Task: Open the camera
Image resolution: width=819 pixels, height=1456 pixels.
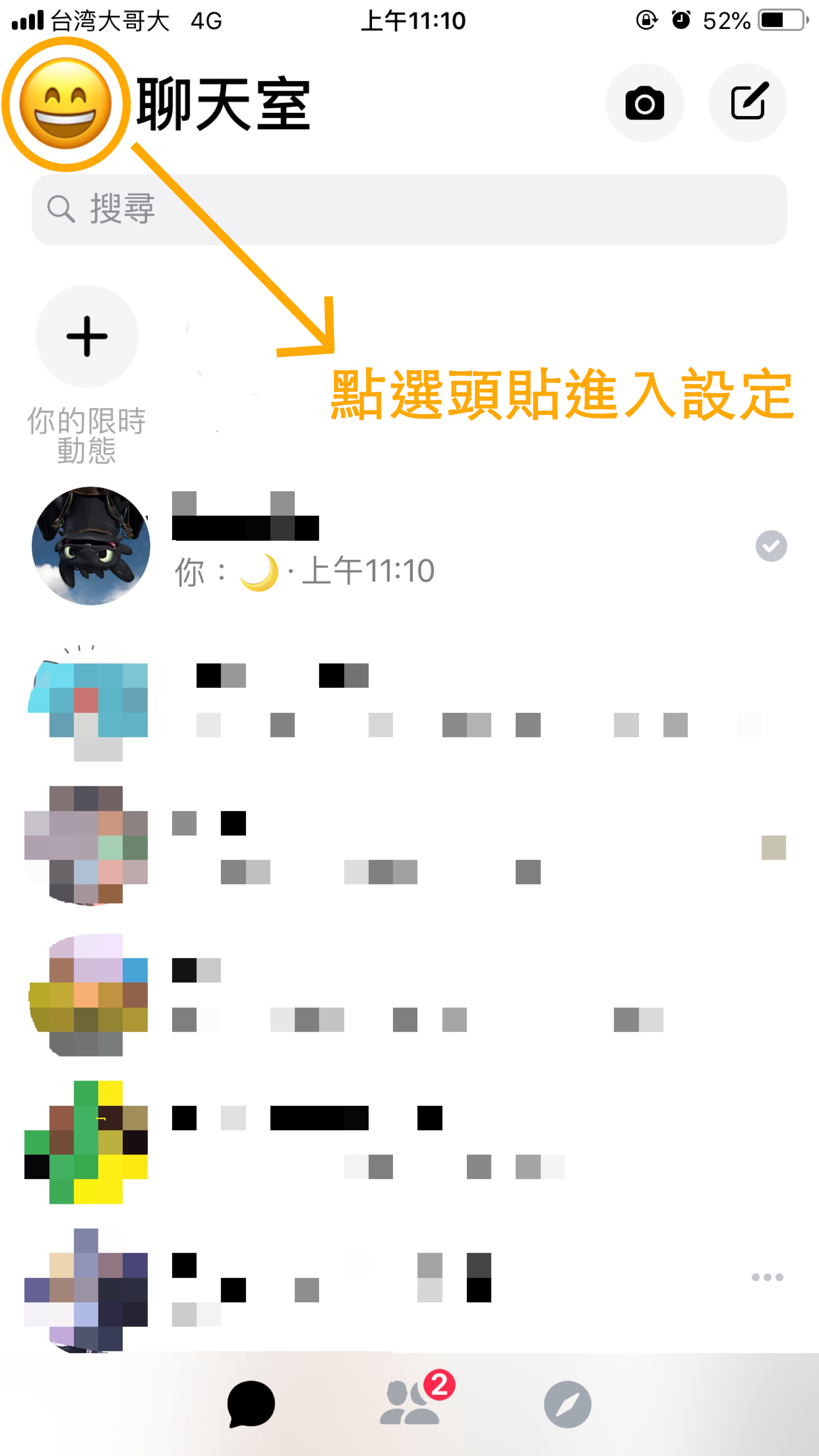Action: pyautogui.click(x=645, y=103)
